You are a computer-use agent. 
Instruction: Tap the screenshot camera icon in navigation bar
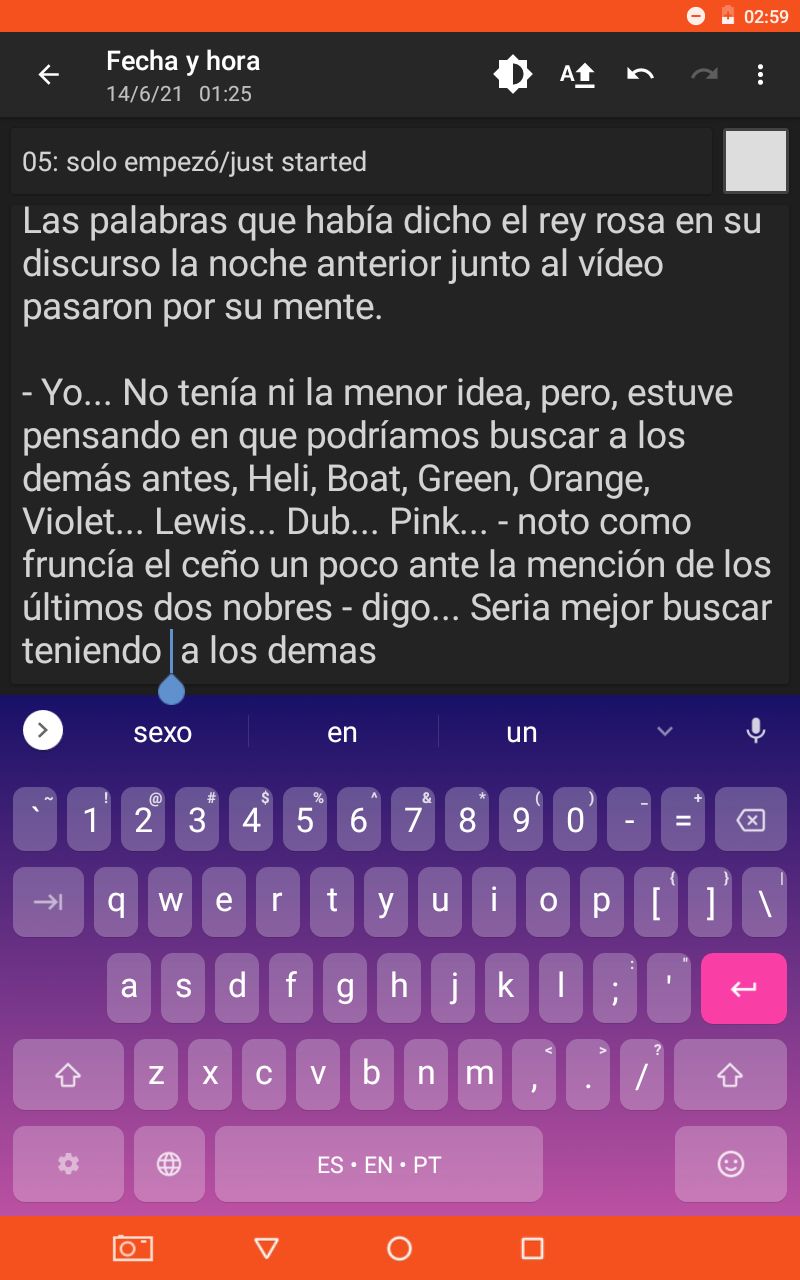point(132,1247)
